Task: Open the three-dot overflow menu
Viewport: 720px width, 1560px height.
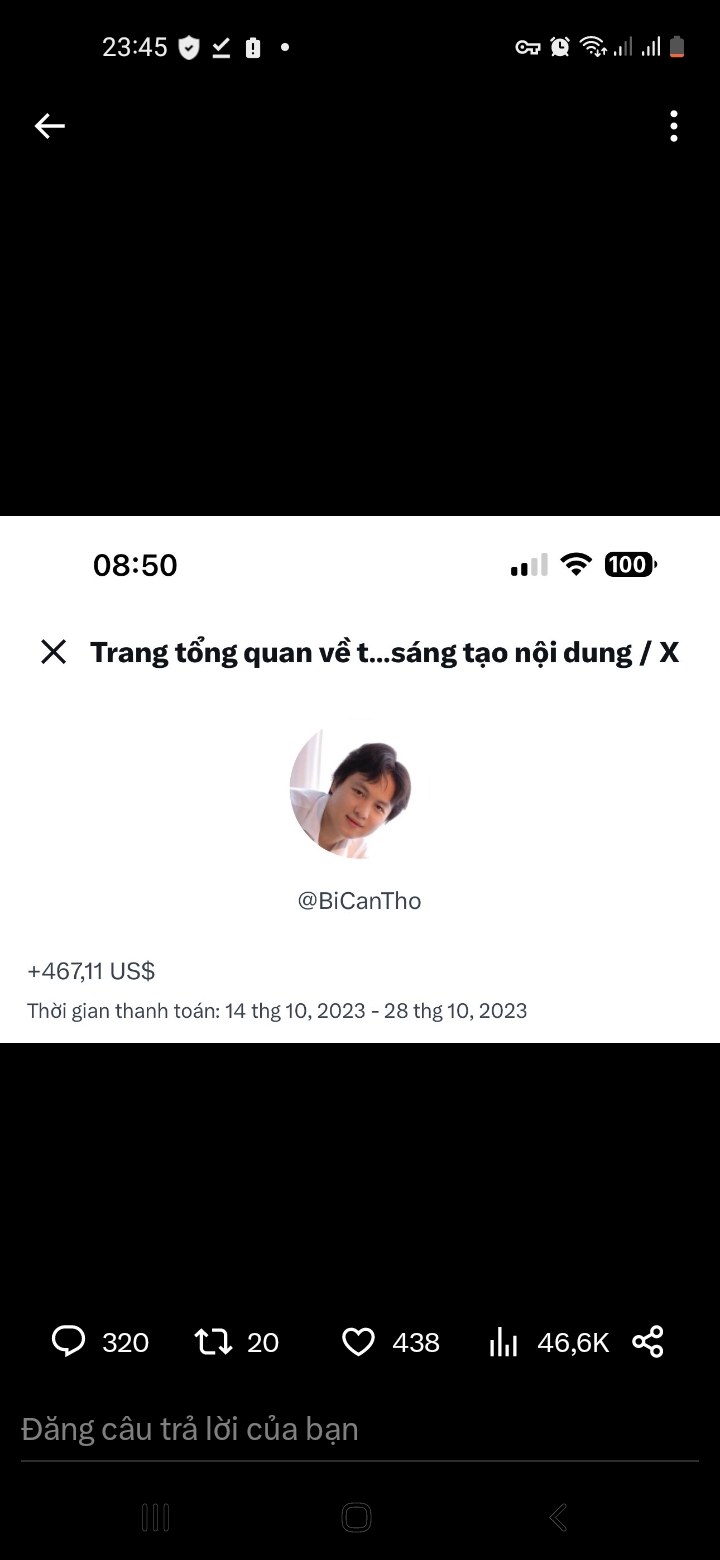Action: pyautogui.click(x=673, y=126)
